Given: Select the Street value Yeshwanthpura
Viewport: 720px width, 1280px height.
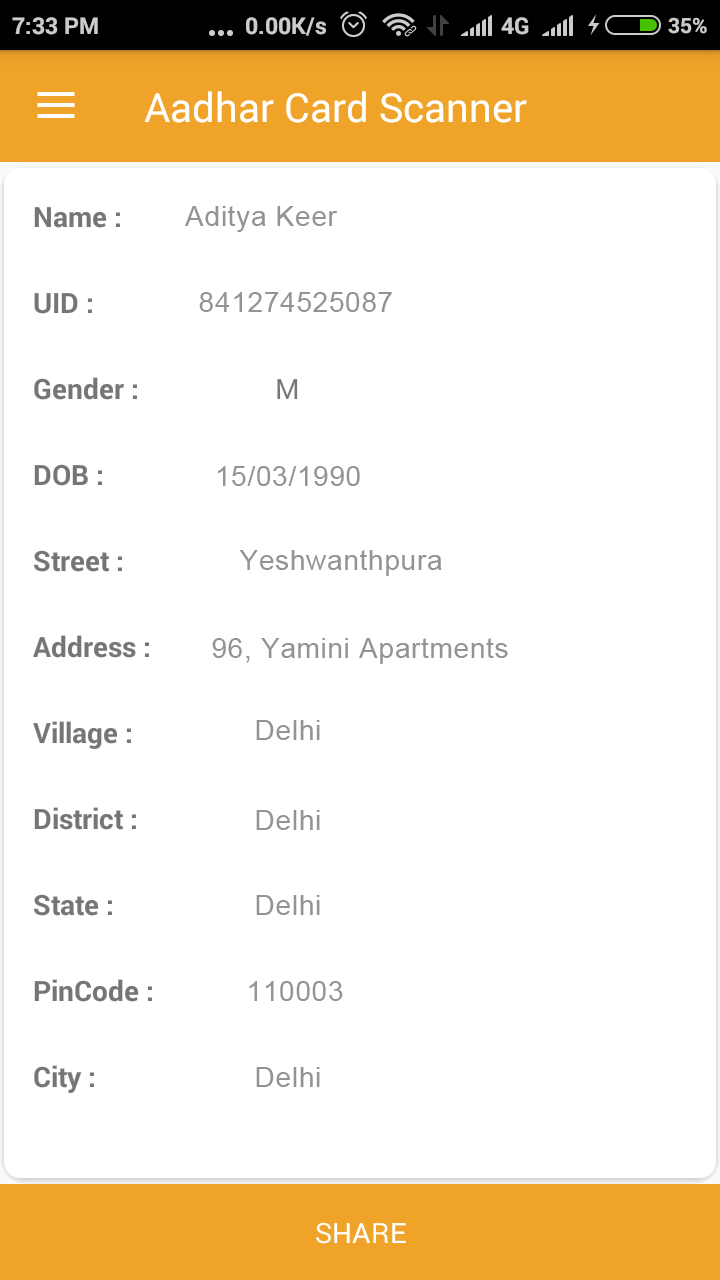Looking at the screenshot, I should [x=340, y=561].
